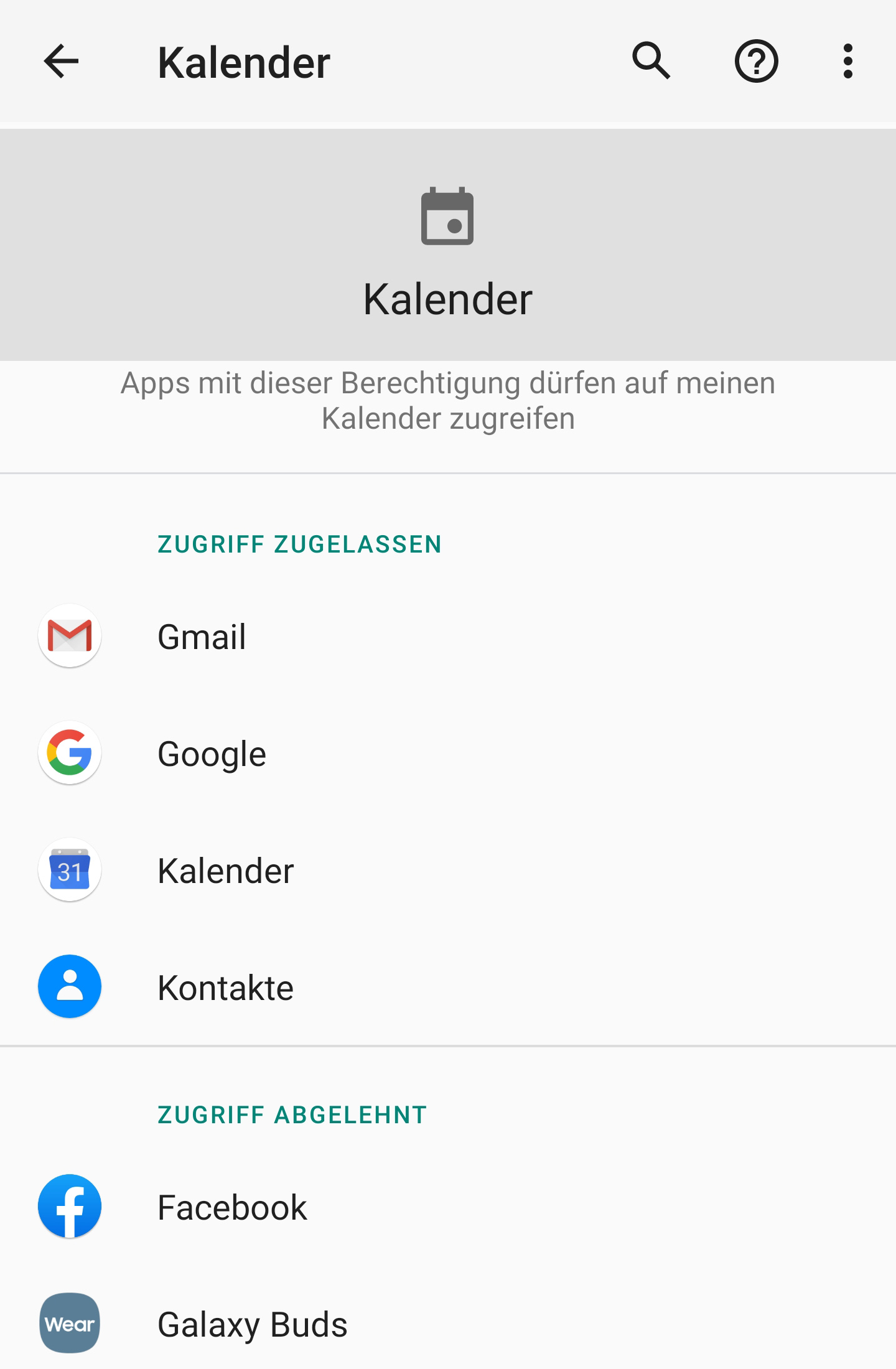This screenshot has width=896, height=1369.
Task: Tap the Gmail app icon
Action: (69, 636)
